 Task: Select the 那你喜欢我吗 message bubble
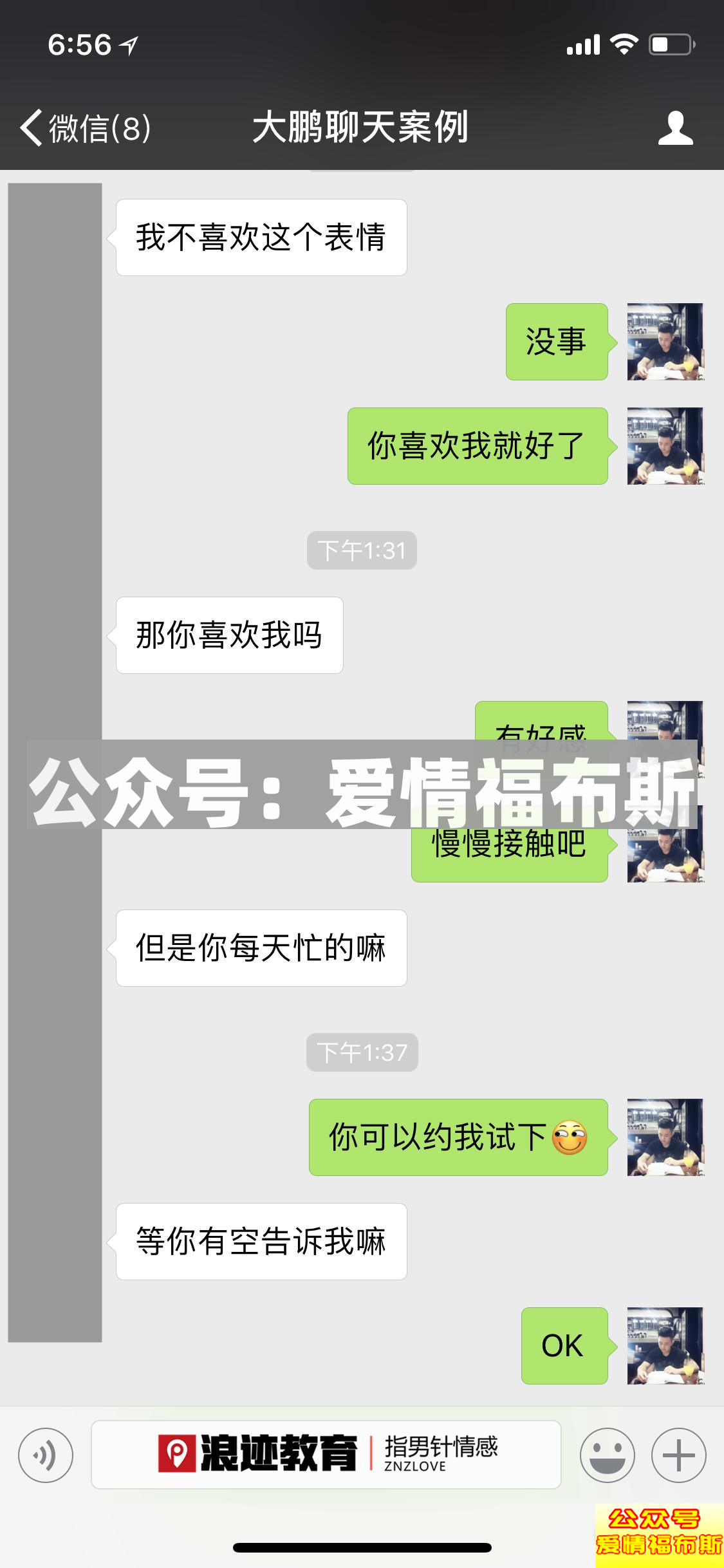[230, 635]
